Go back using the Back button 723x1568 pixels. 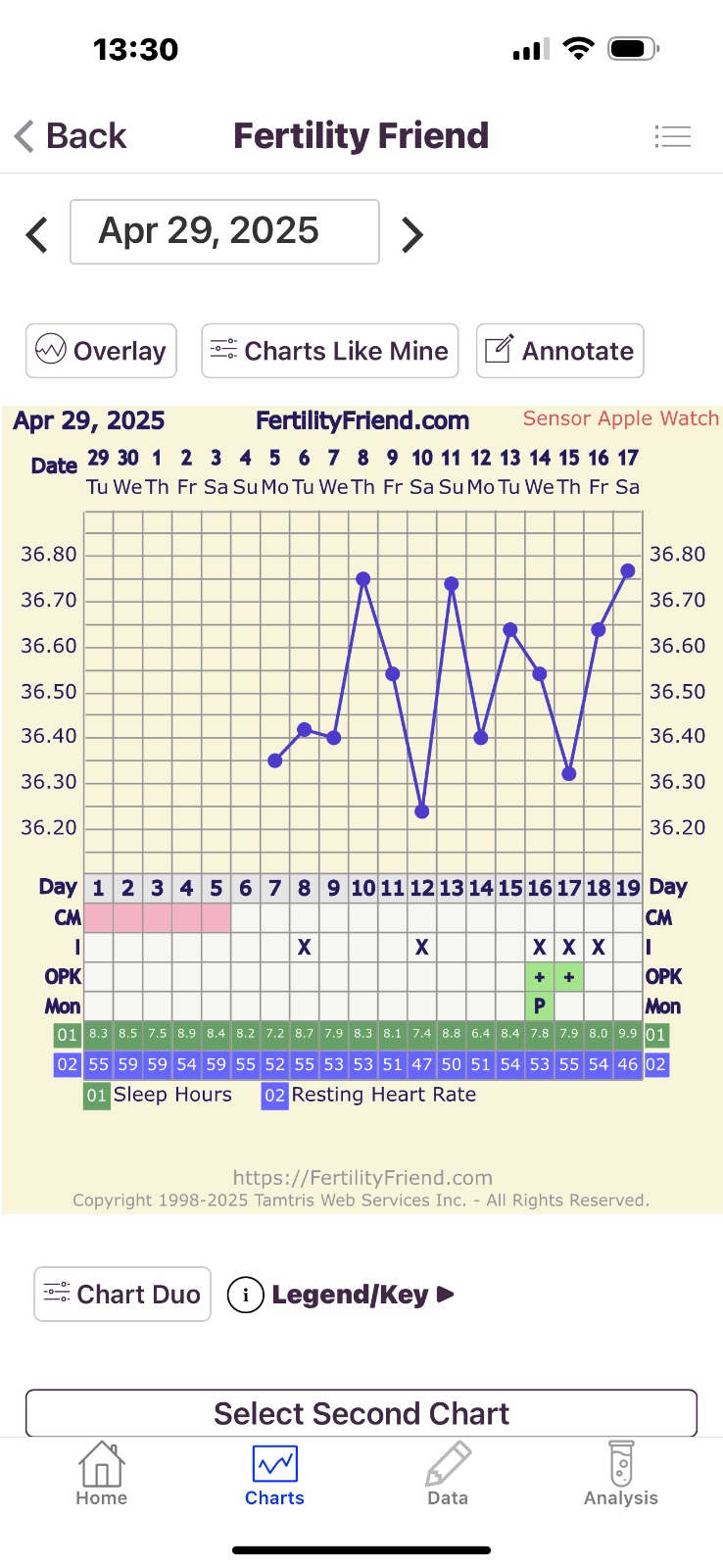click(x=71, y=136)
